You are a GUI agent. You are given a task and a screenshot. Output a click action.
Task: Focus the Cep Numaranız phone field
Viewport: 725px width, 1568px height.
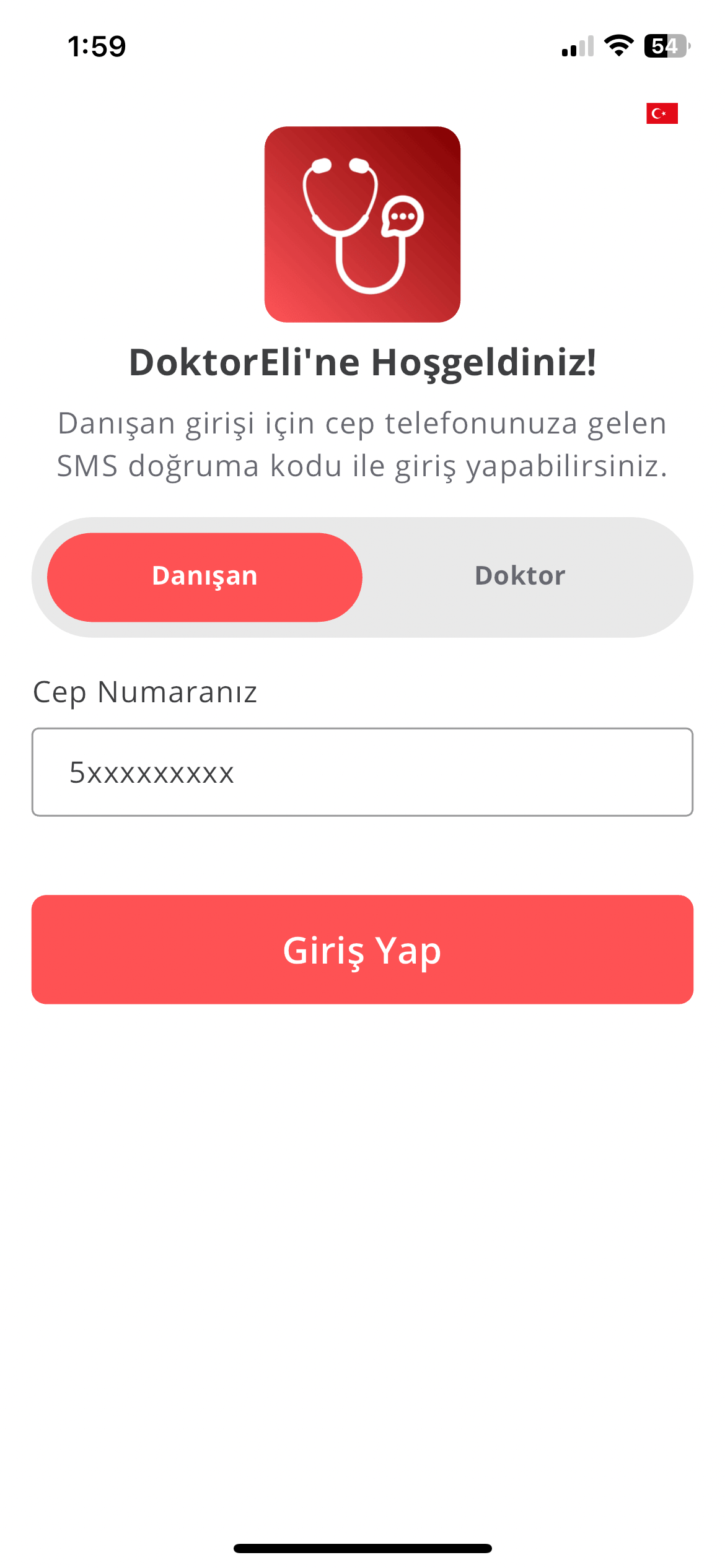(x=362, y=772)
